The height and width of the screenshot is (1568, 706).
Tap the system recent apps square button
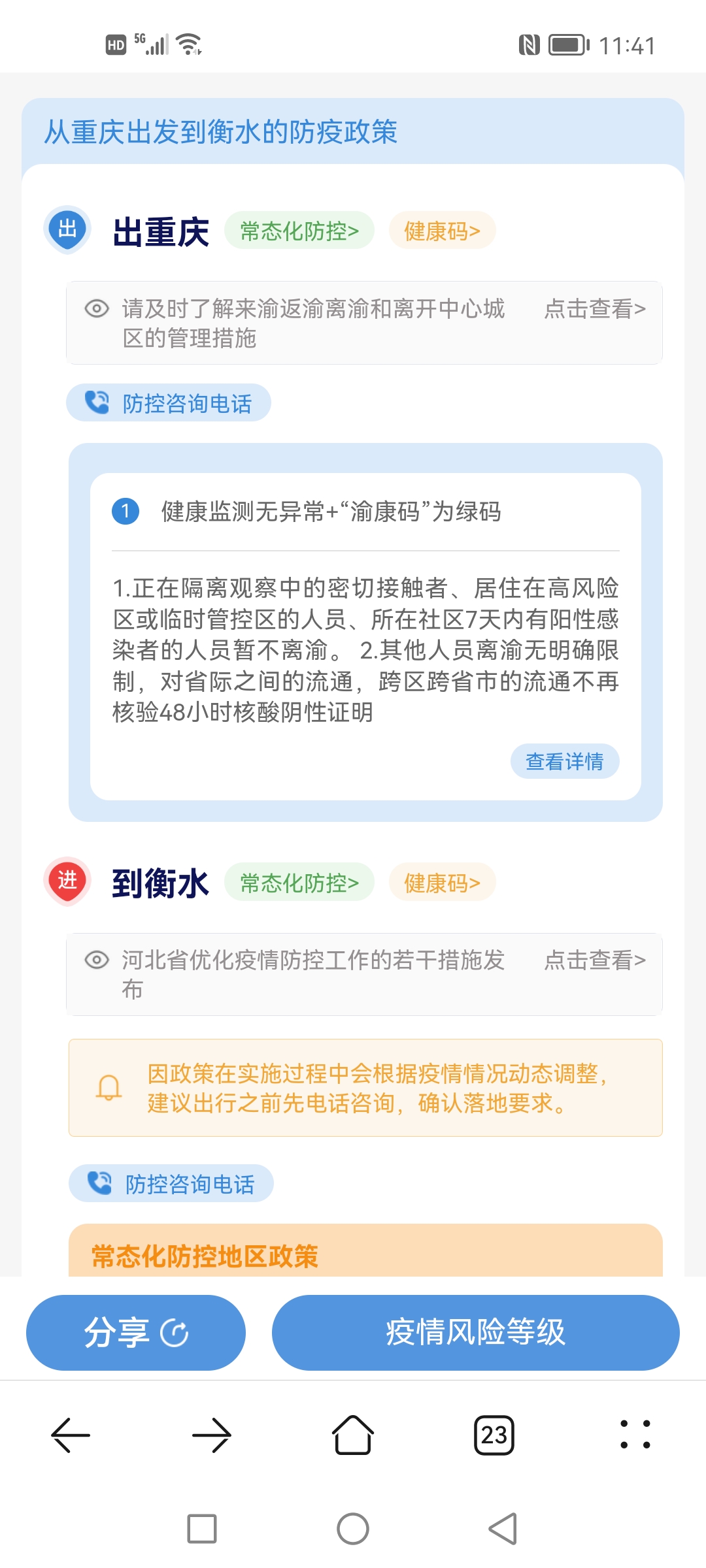(202, 1529)
